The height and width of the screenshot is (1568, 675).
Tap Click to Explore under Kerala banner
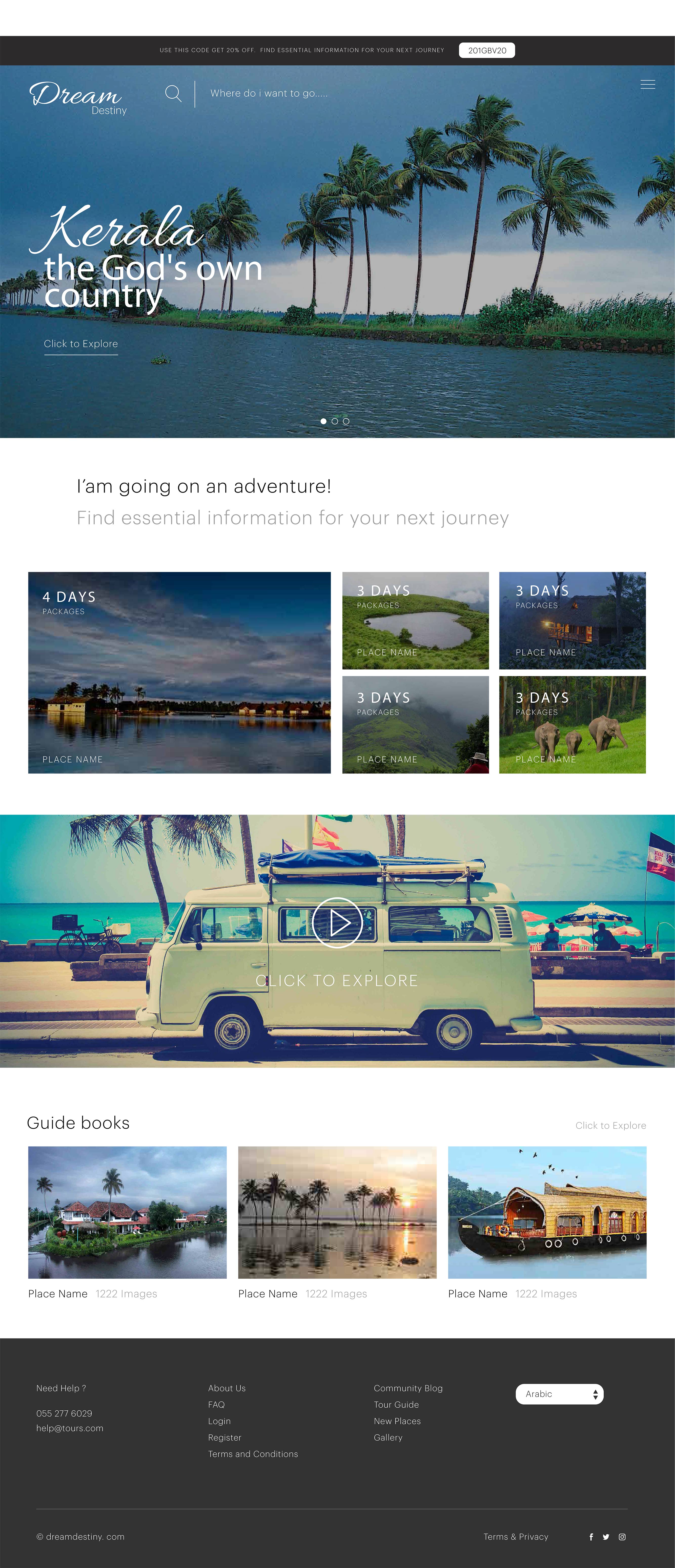(81, 344)
